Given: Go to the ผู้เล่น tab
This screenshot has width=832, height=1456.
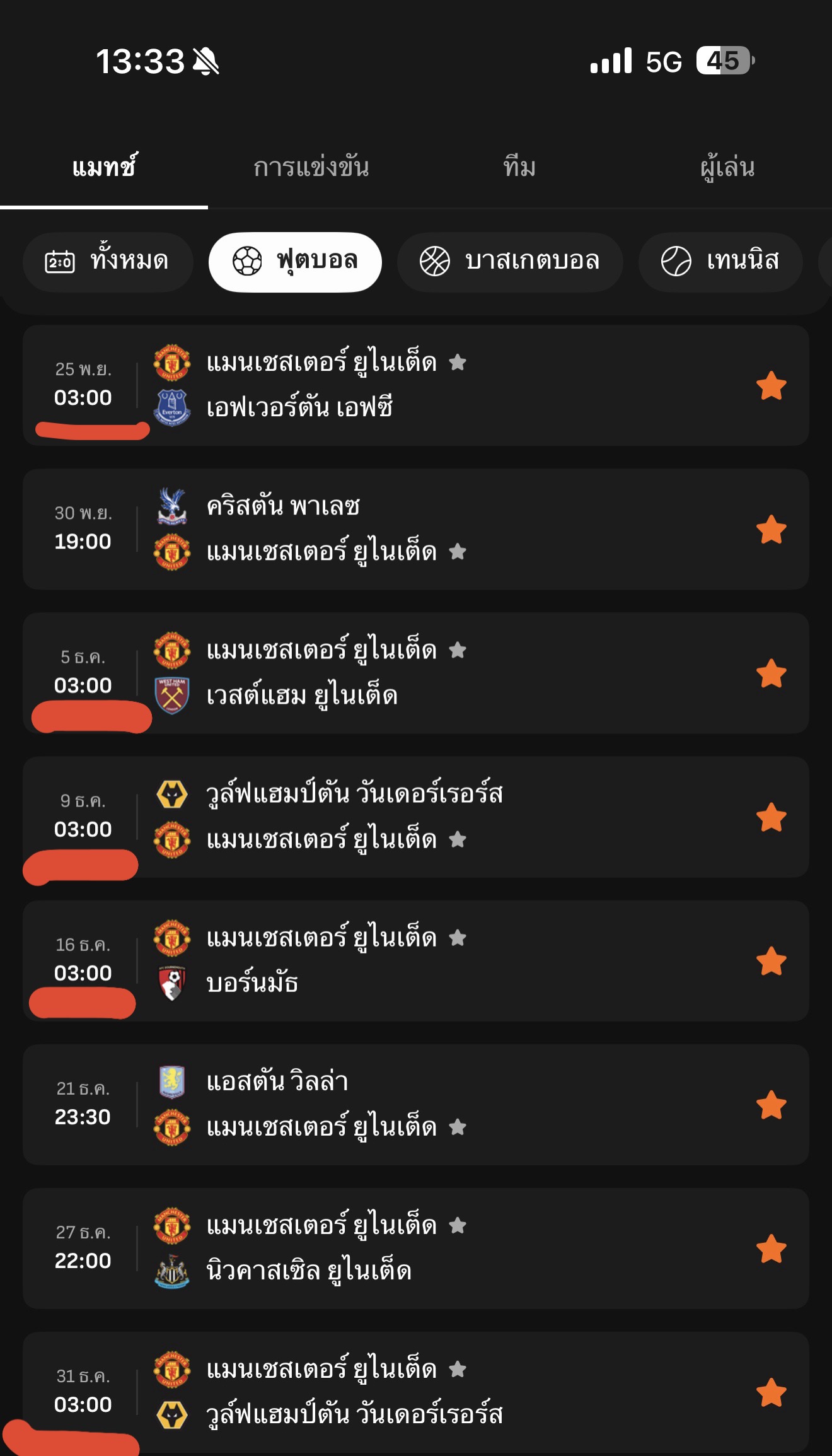Looking at the screenshot, I should [x=727, y=168].
